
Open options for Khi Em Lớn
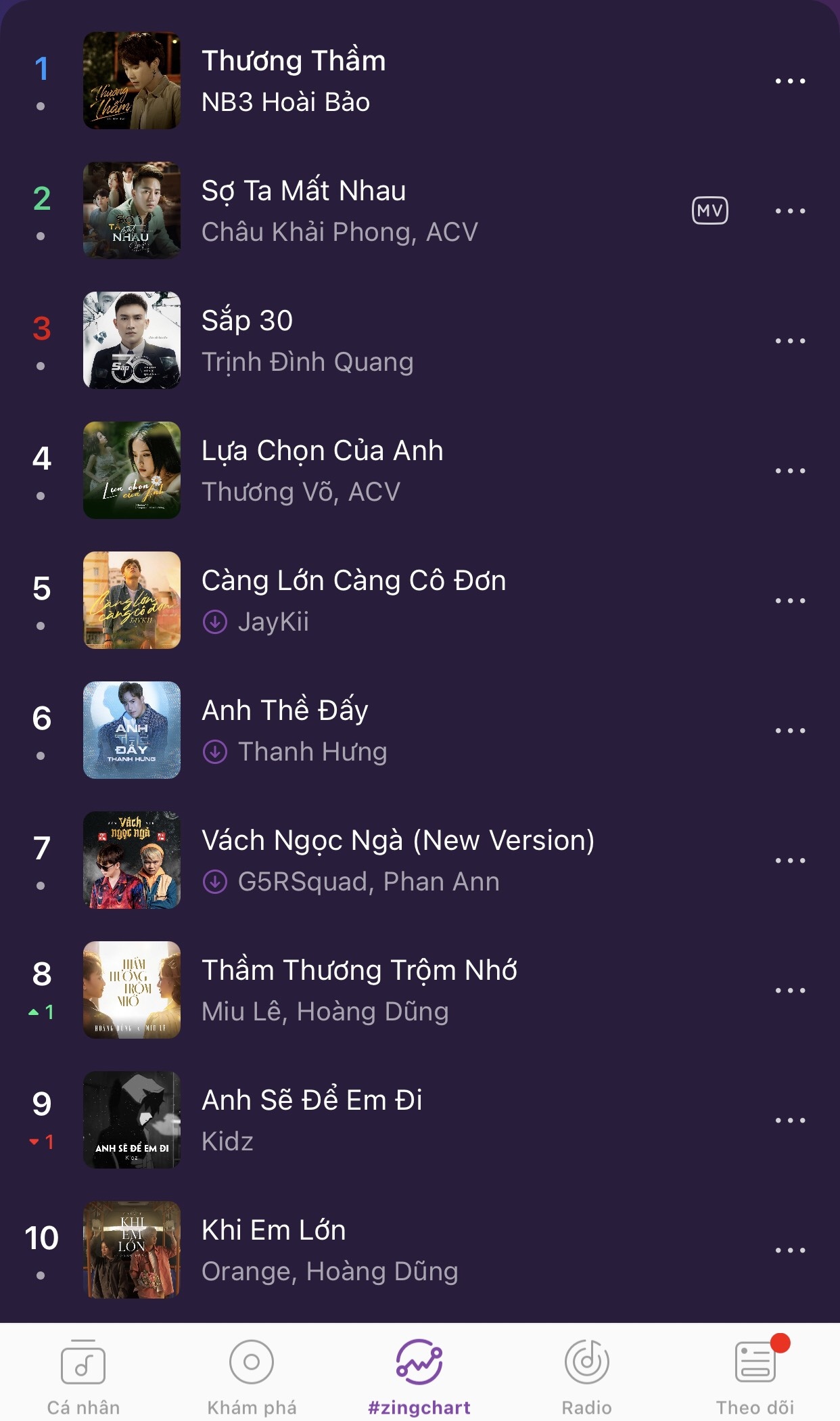[x=790, y=1250]
